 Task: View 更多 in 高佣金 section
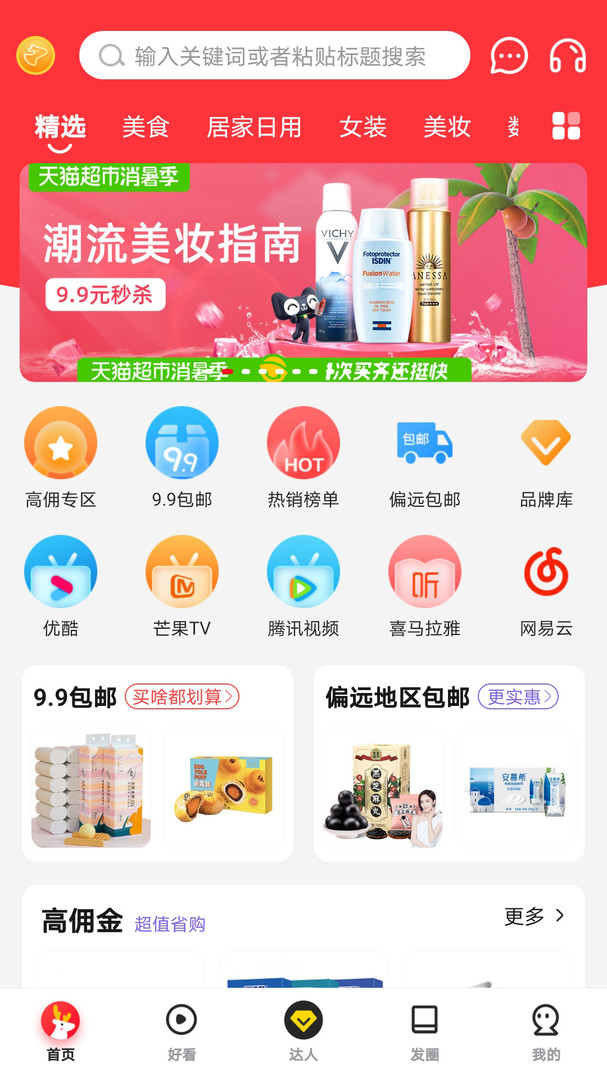[x=535, y=916]
